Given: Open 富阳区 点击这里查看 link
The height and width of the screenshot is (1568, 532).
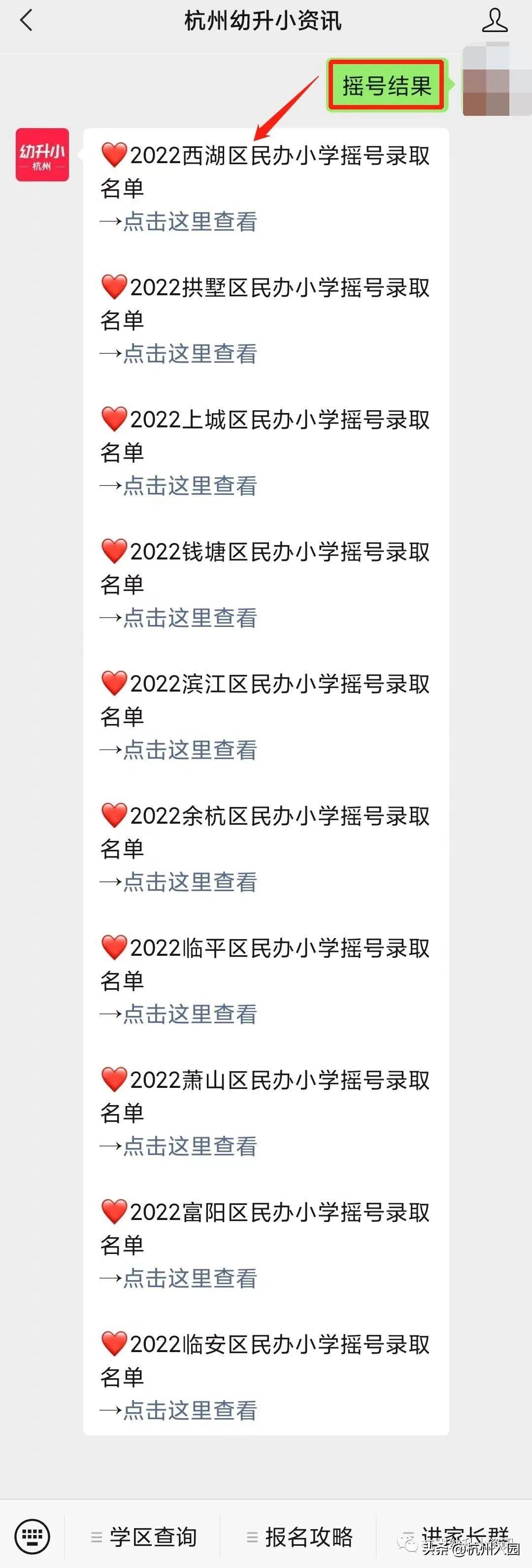Looking at the screenshot, I should [190, 1278].
